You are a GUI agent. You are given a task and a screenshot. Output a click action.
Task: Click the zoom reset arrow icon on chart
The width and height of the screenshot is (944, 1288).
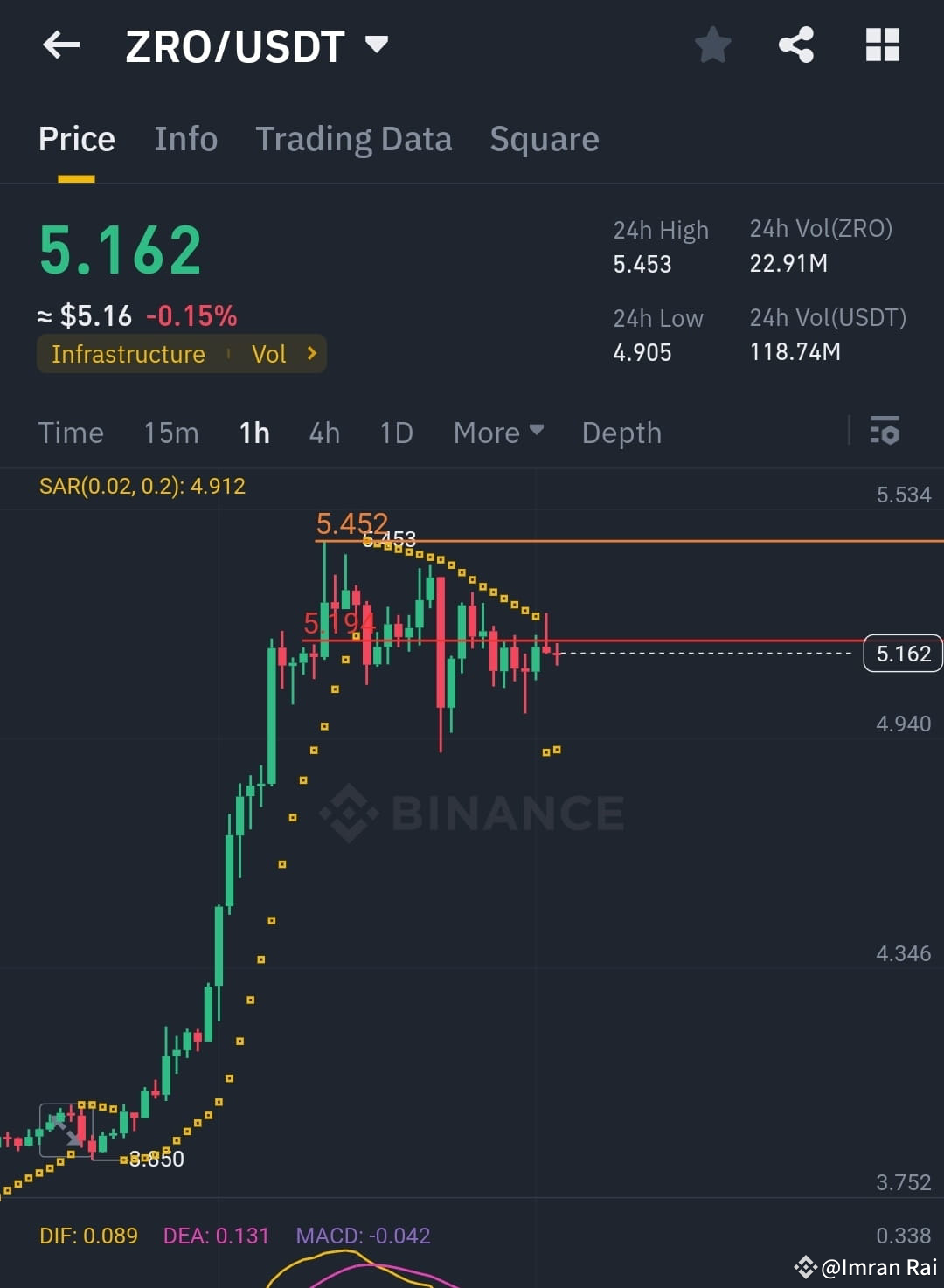(66, 1129)
